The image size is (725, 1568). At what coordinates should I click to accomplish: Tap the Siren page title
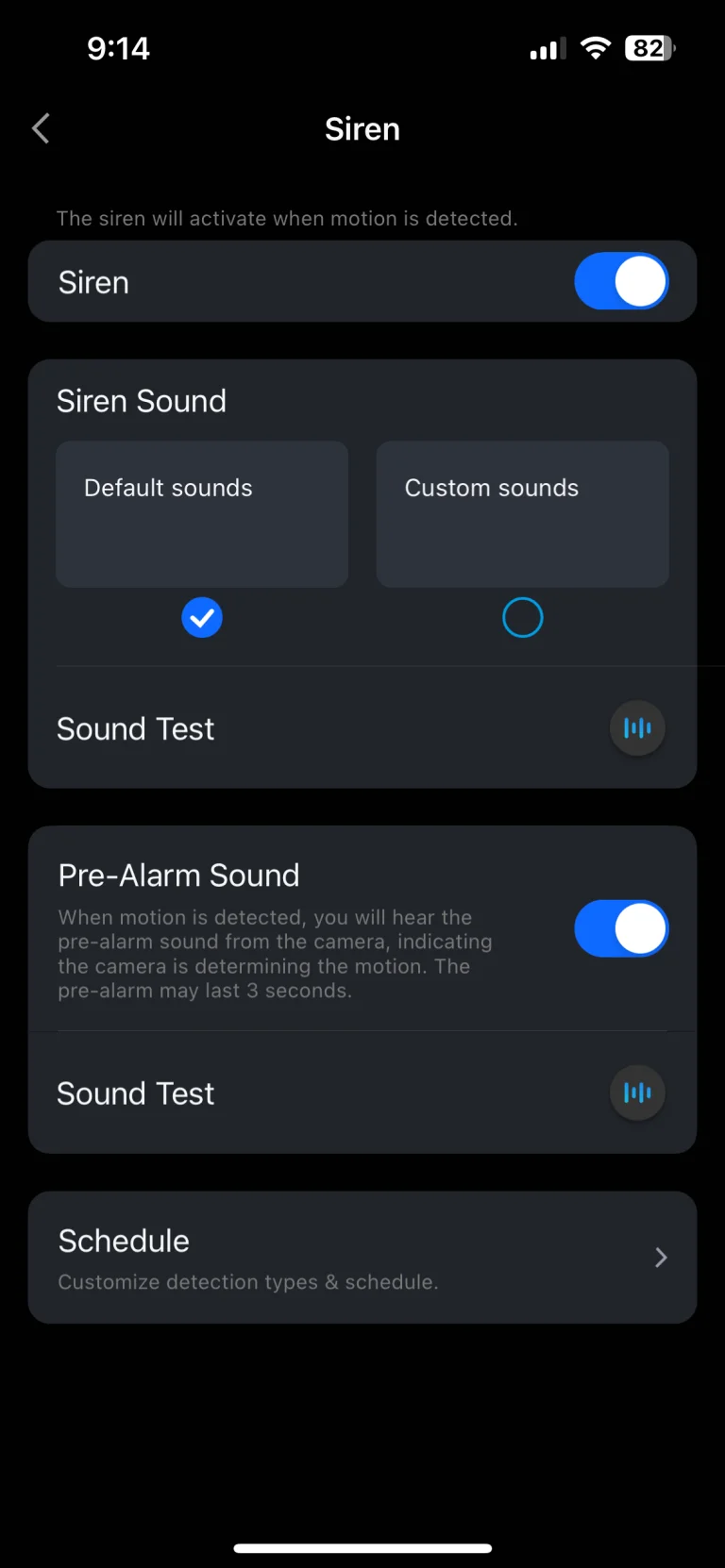tap(362, 128)
